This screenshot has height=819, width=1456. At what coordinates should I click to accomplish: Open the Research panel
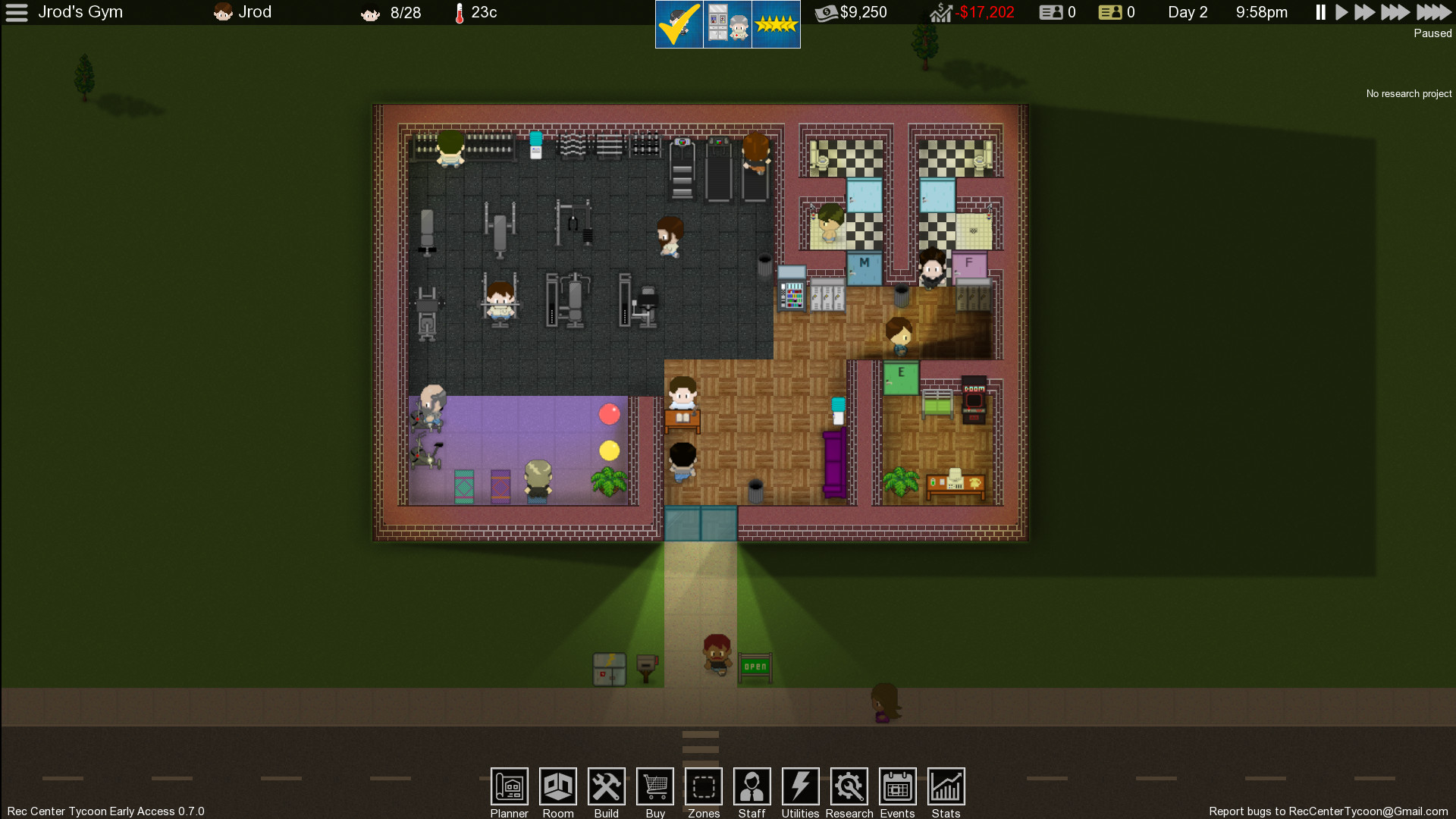tap(849, 786)
